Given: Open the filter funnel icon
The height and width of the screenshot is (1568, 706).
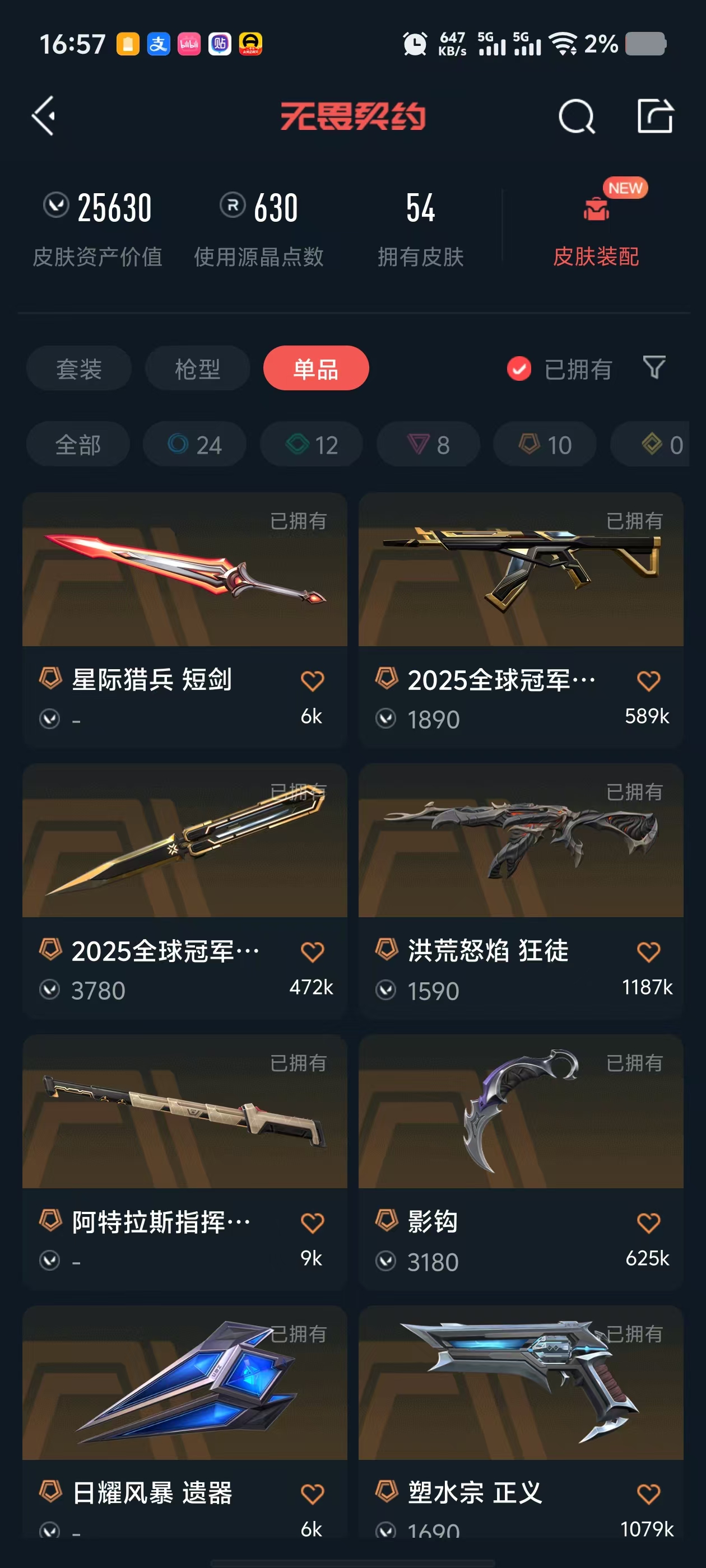Looking at the screenshot, I should click(654, 368).
